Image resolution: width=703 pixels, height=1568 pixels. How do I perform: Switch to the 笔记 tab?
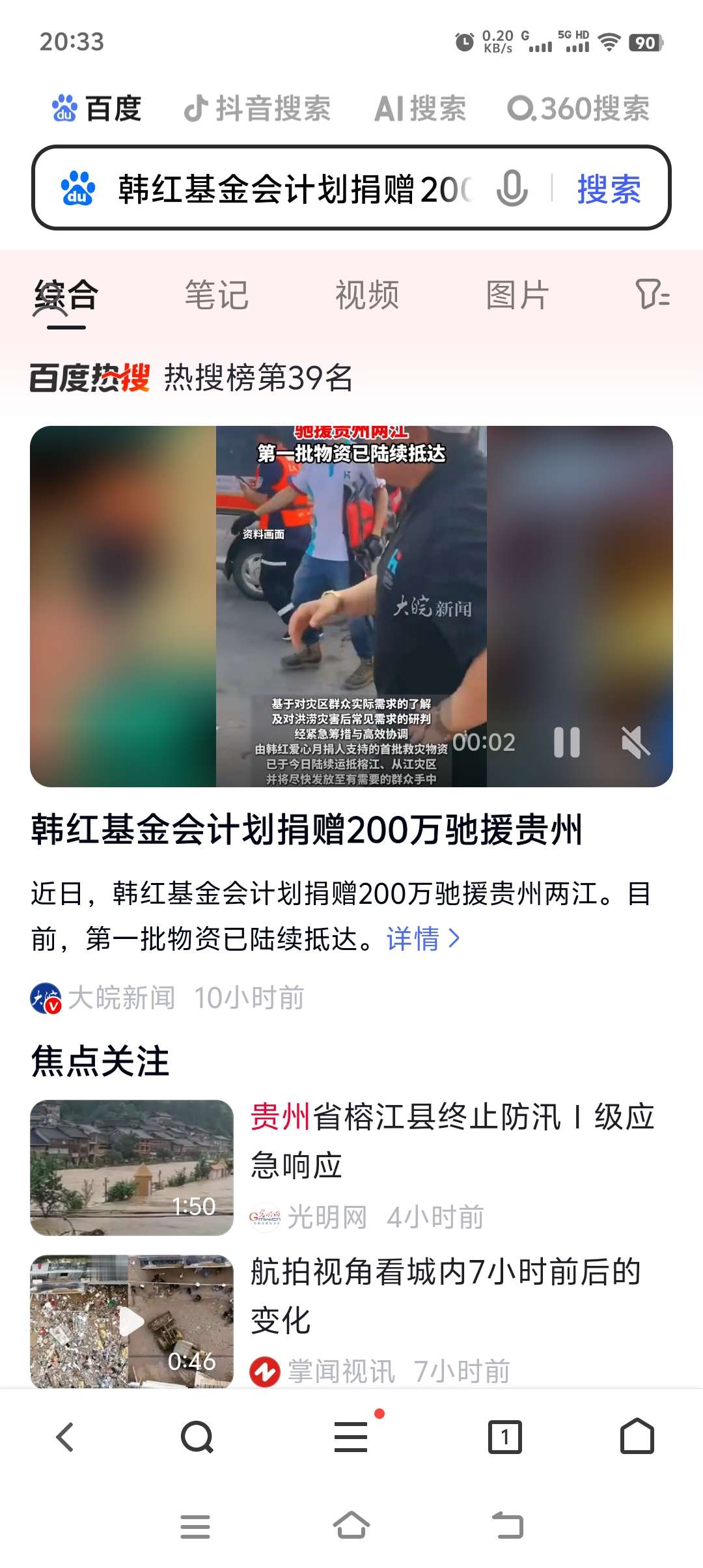pyautogui.click(x=217, y=295)
